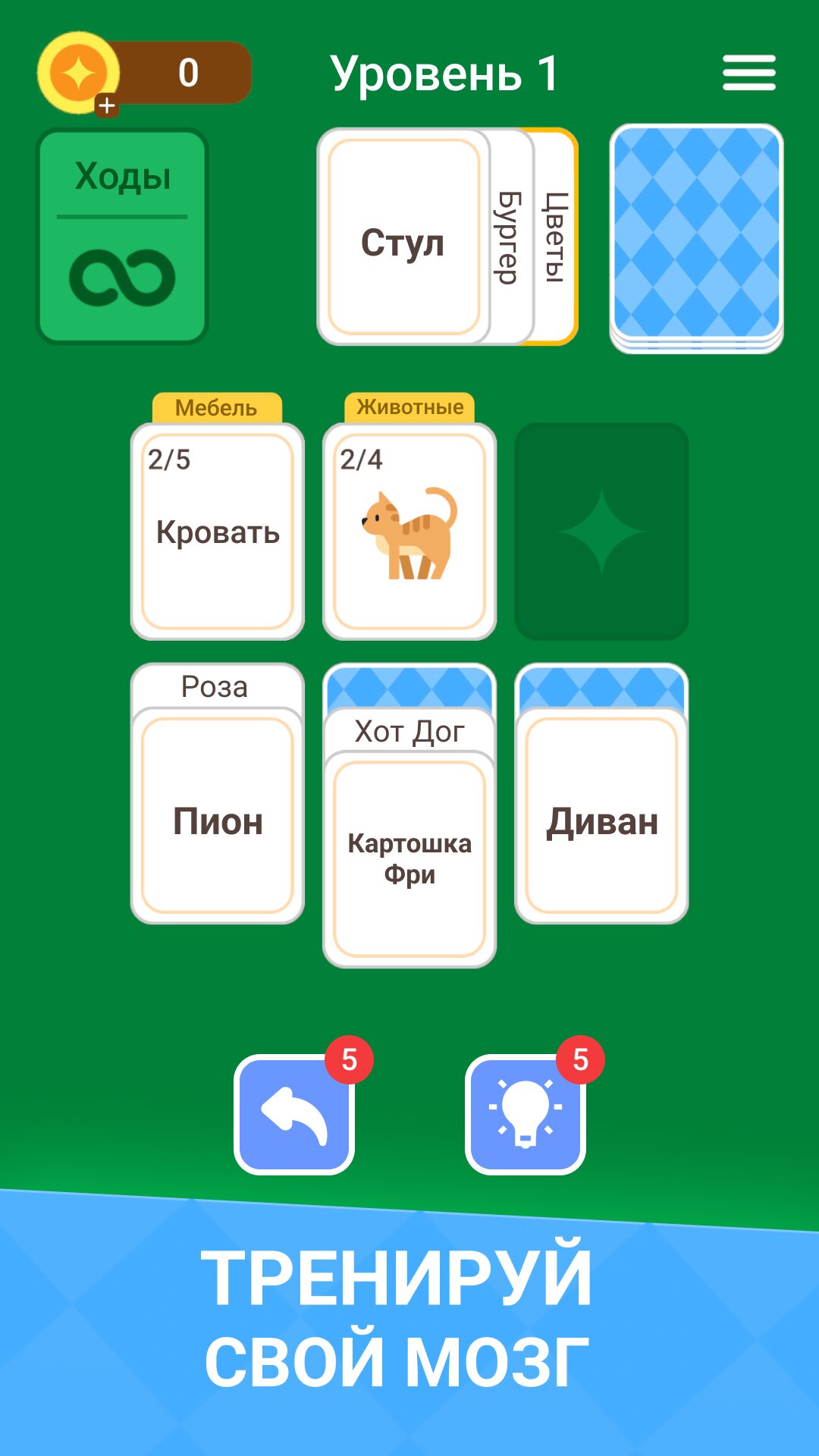Select the Стул card

click(x=403, y=237)
